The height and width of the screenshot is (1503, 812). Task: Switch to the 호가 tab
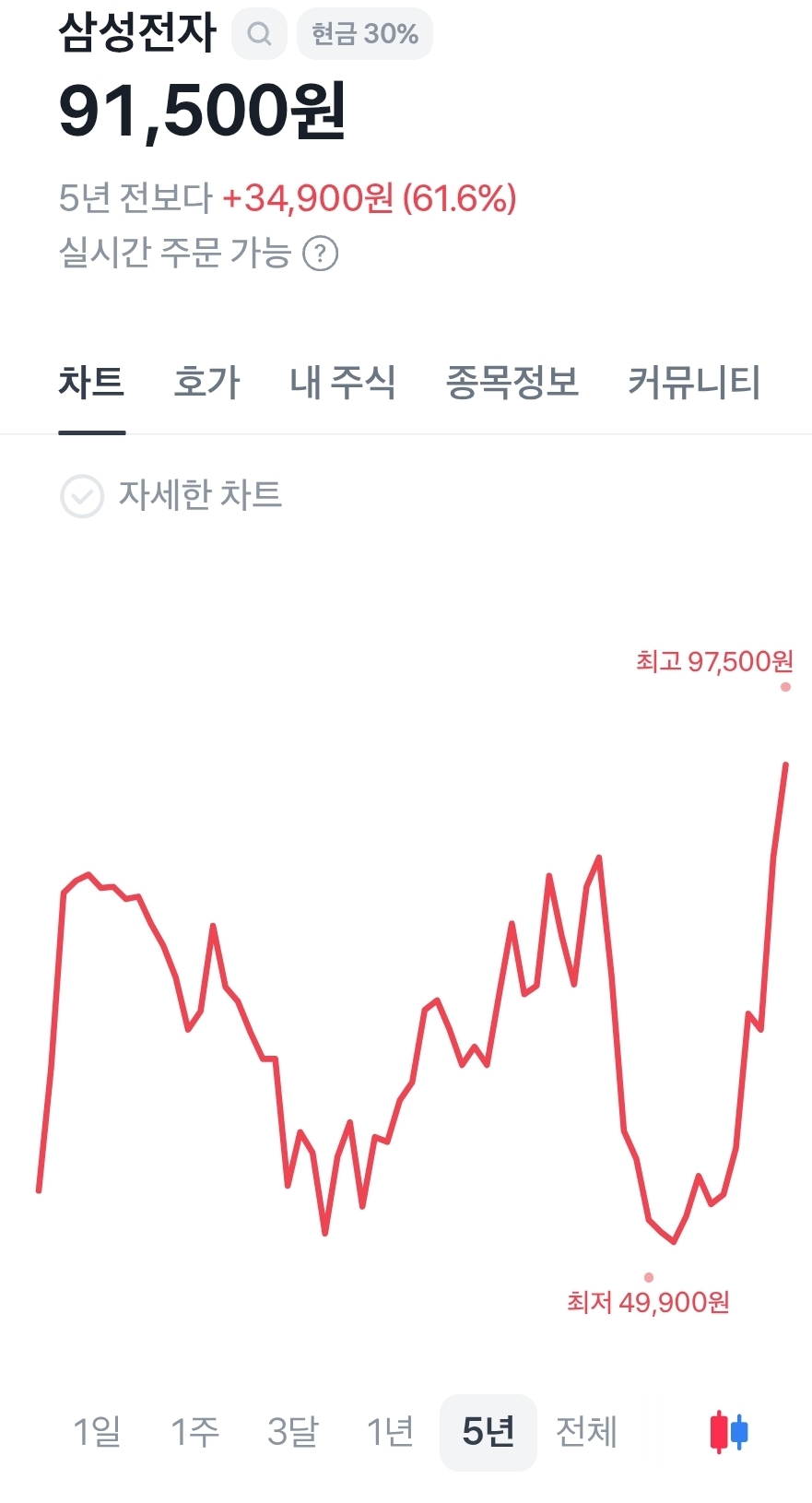(206, 382)
